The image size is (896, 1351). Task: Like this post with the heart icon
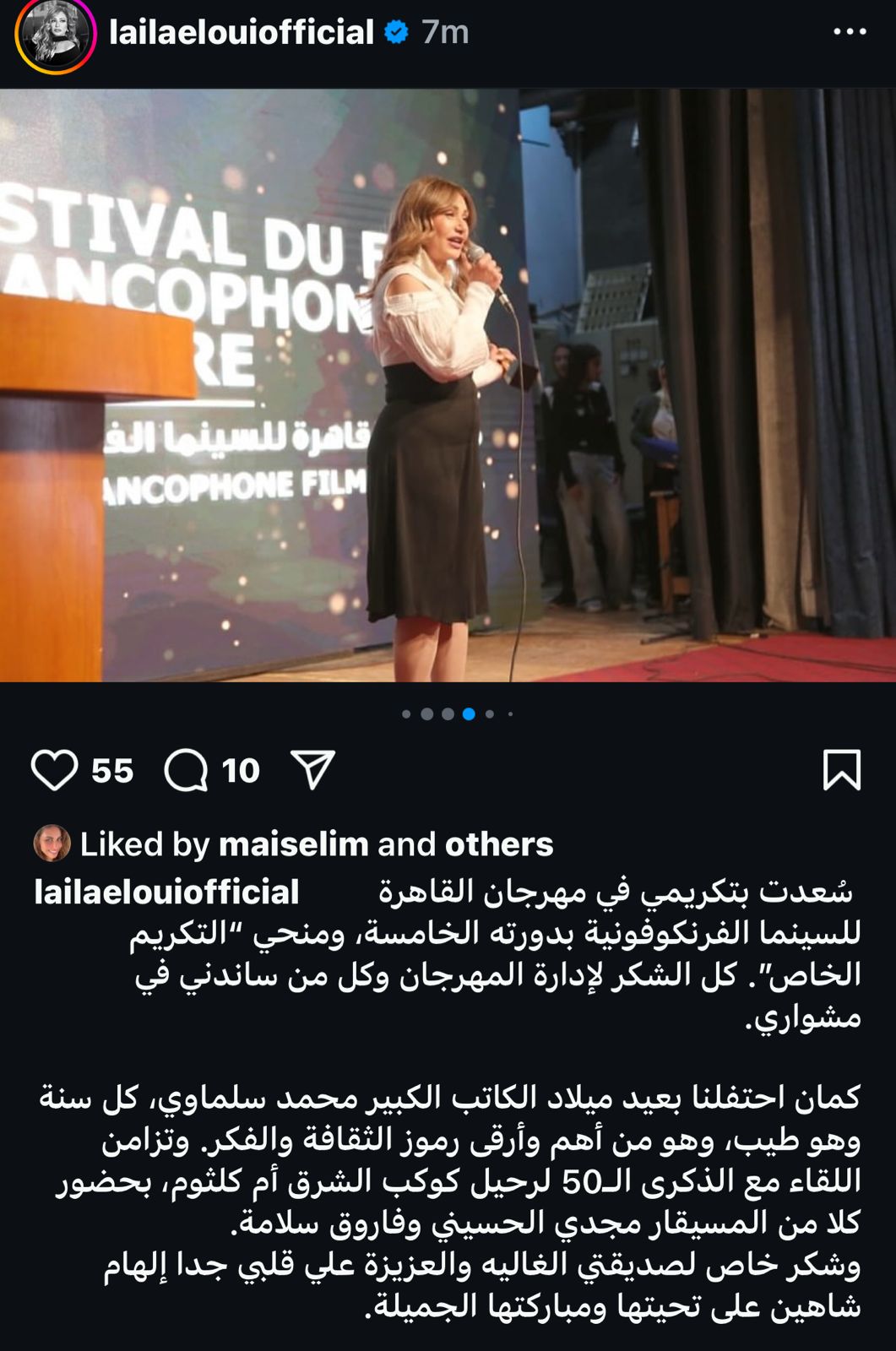(55, 770)
